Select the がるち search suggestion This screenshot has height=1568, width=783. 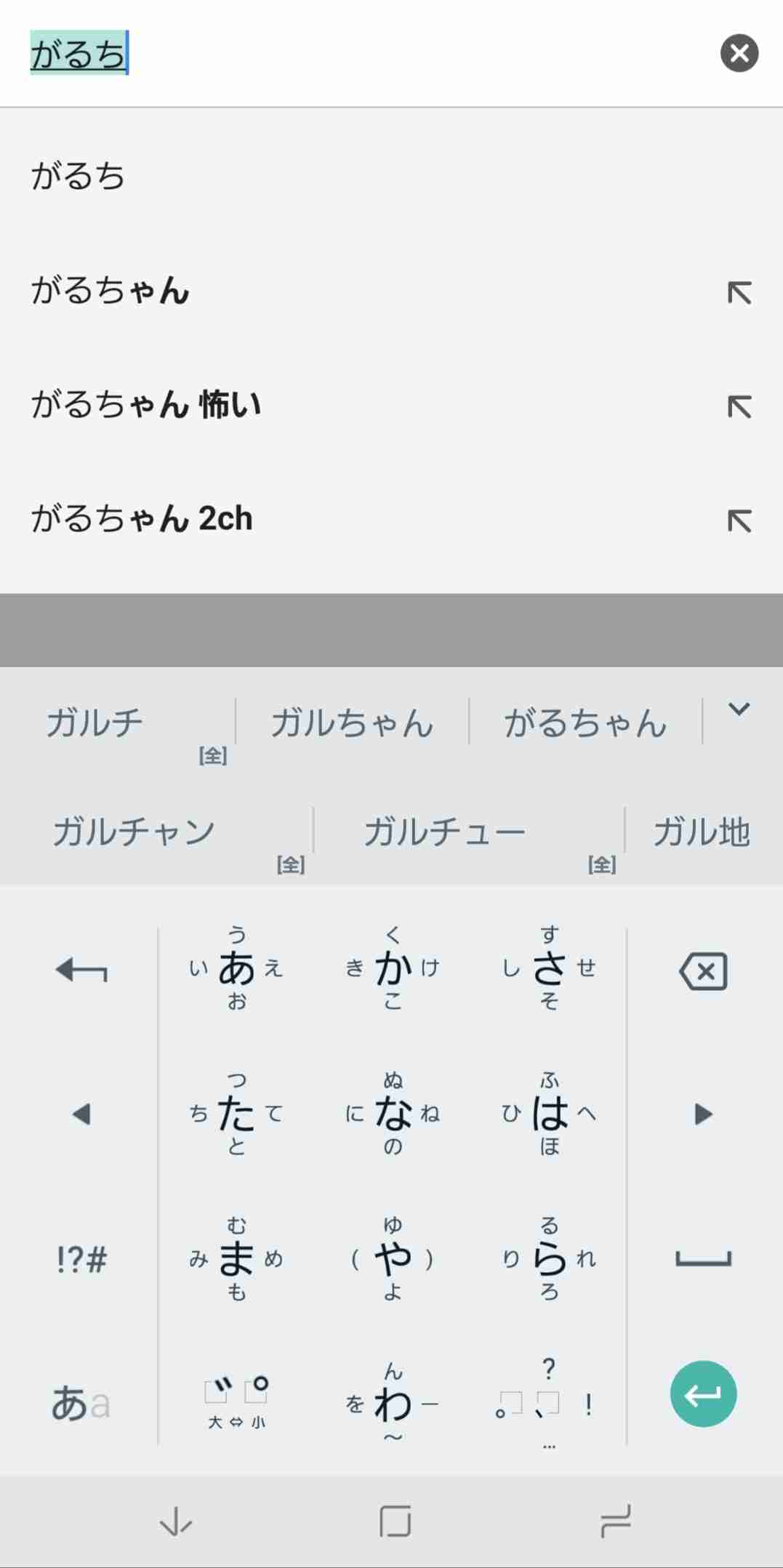tap(391, 176)
